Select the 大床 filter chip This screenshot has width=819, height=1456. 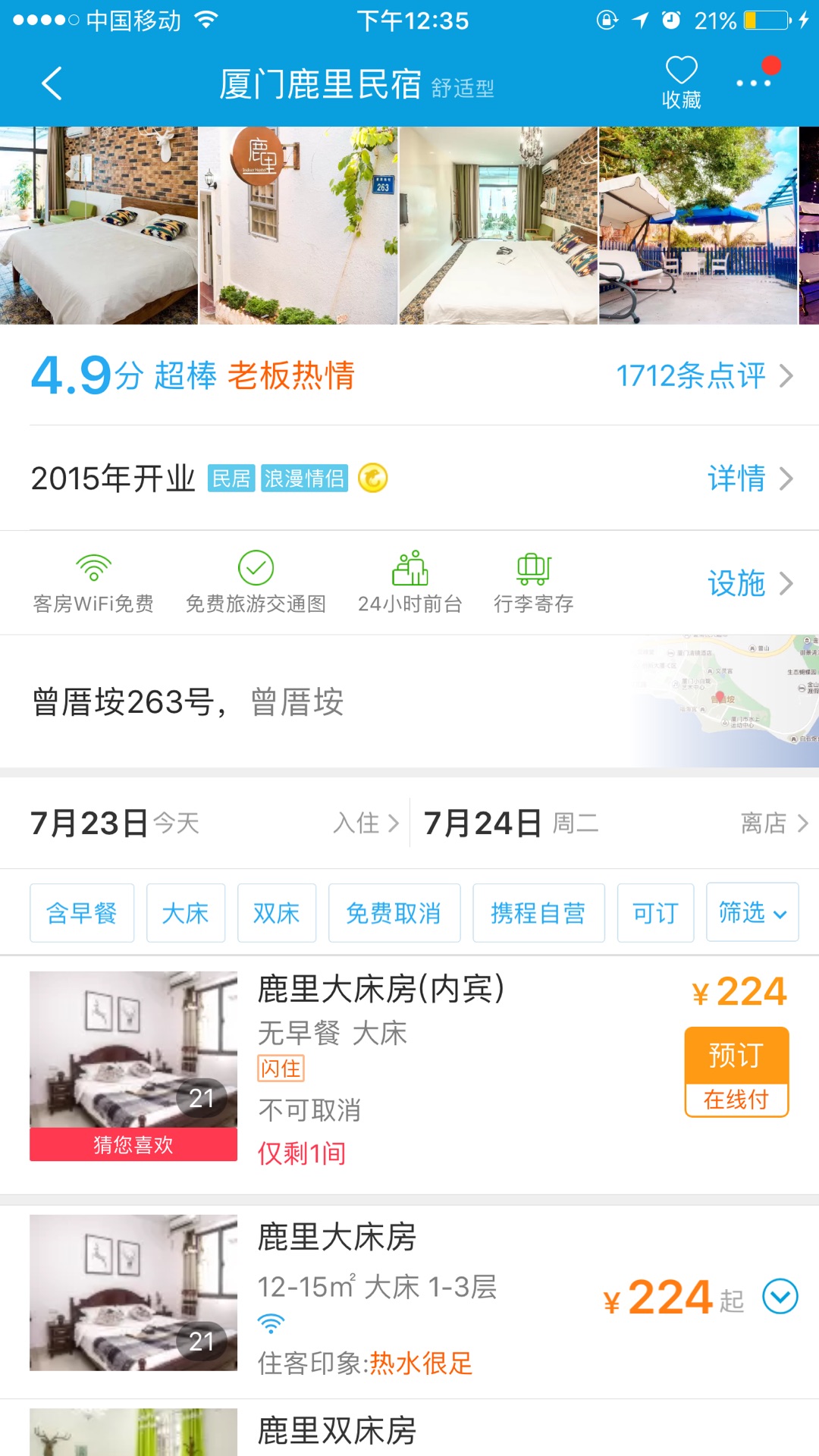(186, 913)
